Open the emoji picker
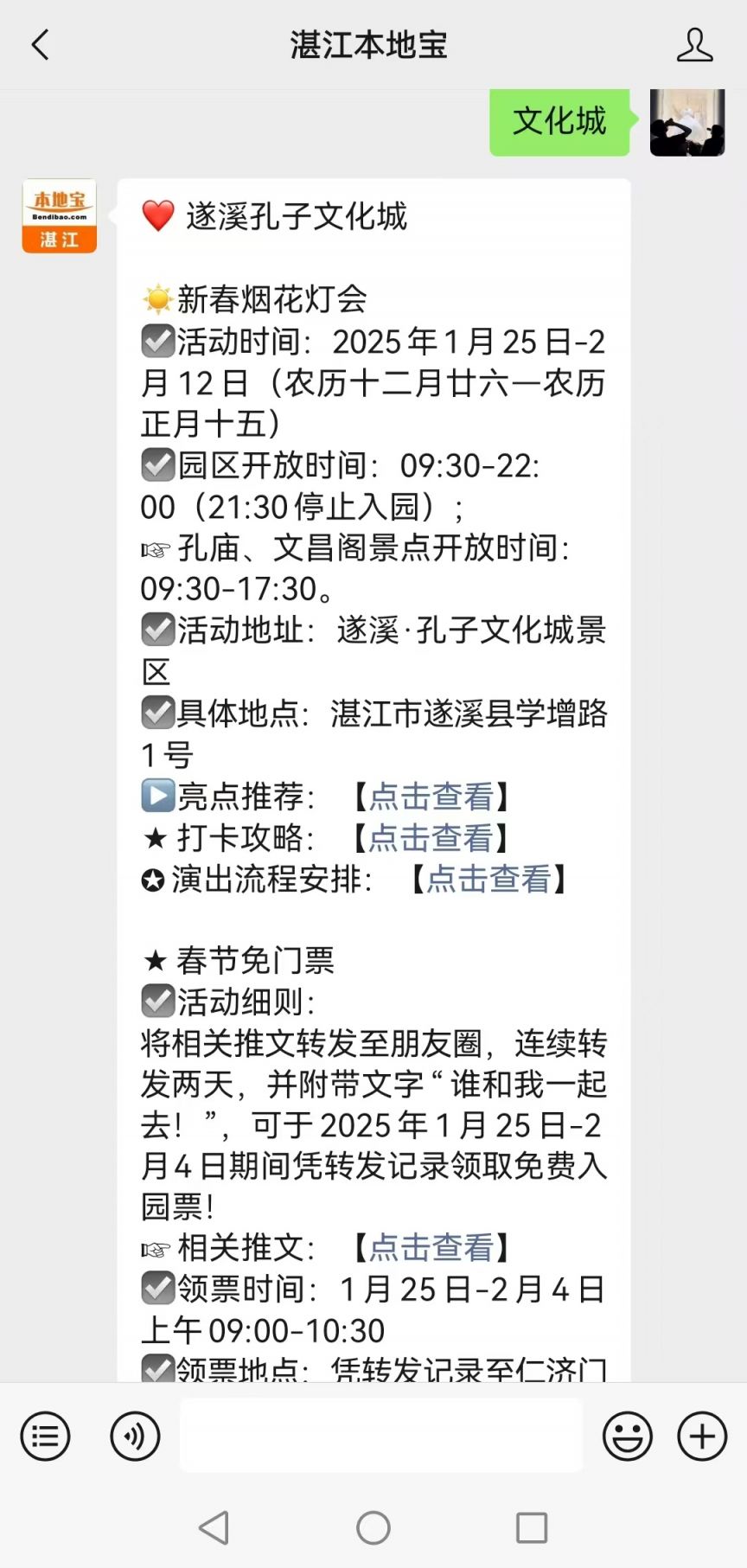This screenshot has height=1568, width=747. click(627, 1437)
